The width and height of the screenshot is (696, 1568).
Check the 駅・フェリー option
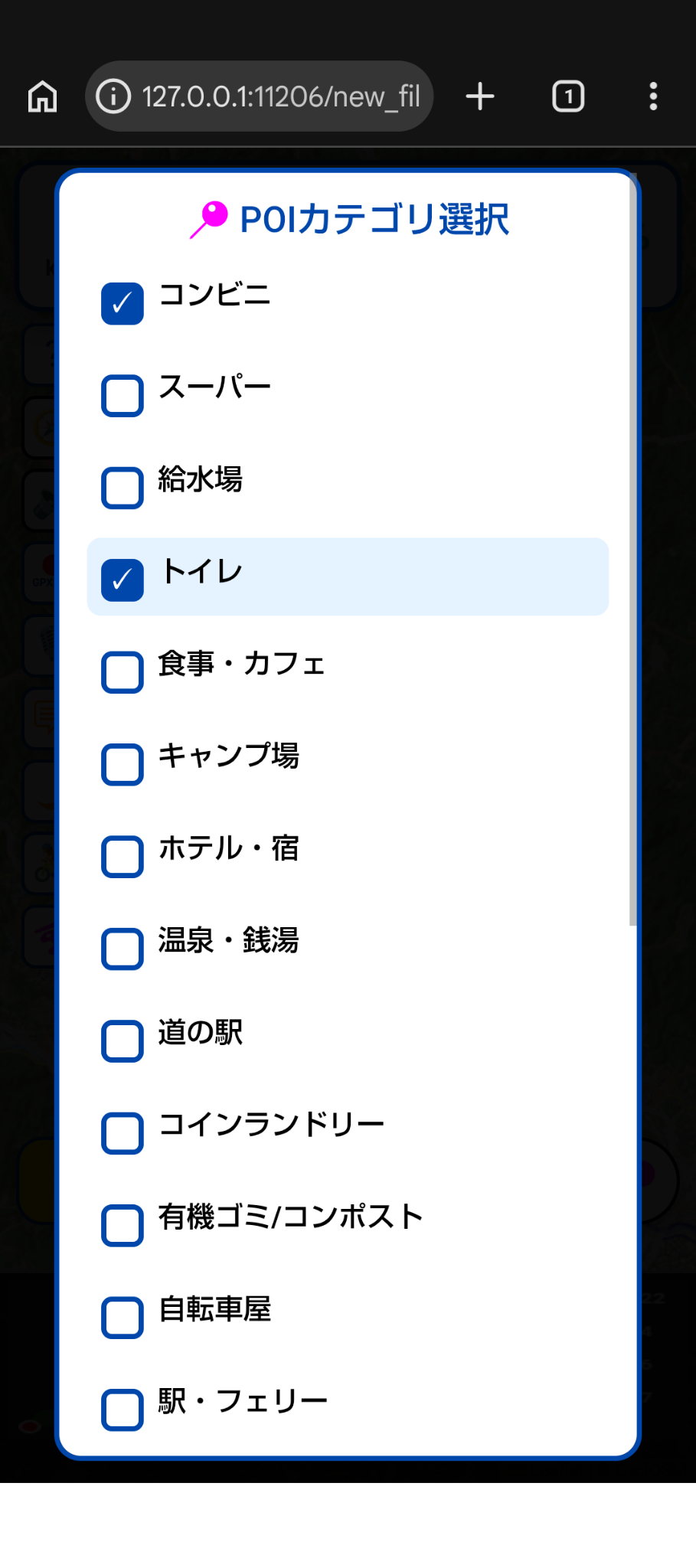point(123,1410)
